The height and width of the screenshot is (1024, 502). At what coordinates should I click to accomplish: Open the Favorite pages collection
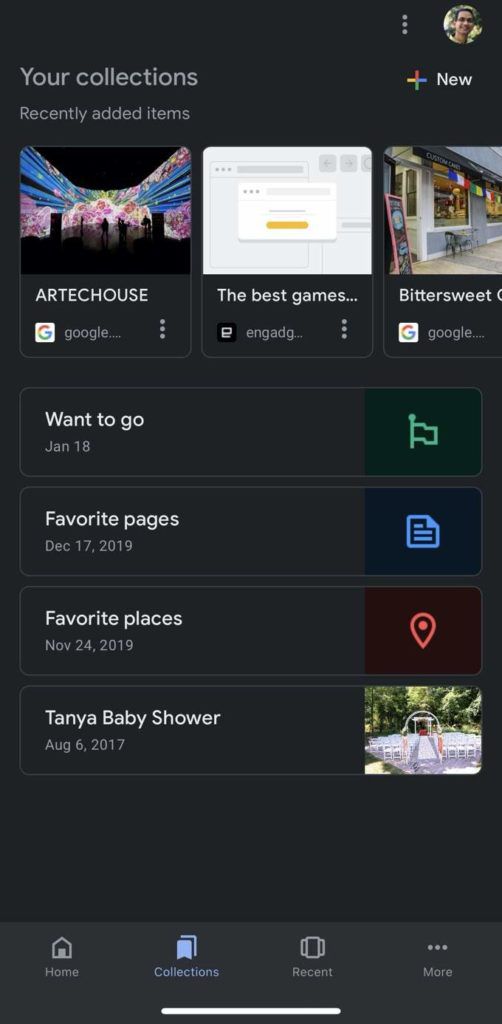click(251, 531)
